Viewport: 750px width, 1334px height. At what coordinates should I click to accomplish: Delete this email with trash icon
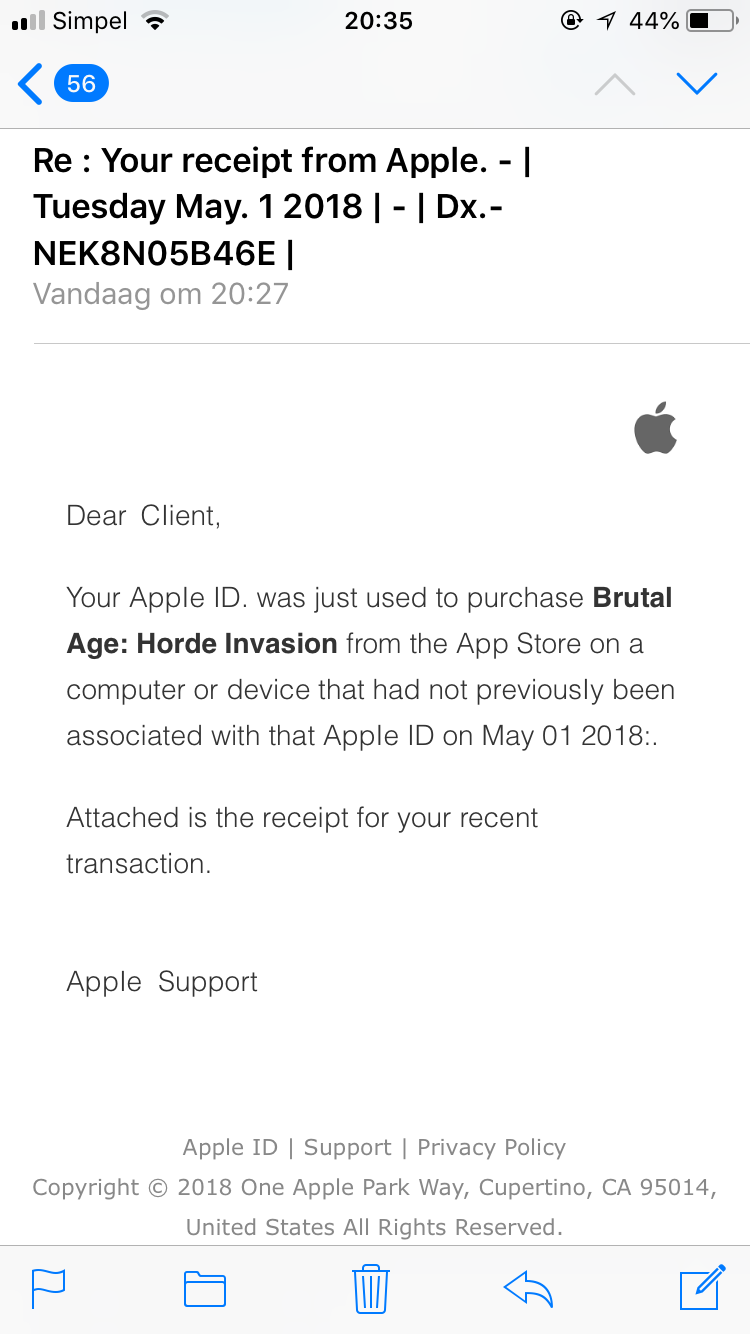pyautogui.click(x=370, y=1288)
